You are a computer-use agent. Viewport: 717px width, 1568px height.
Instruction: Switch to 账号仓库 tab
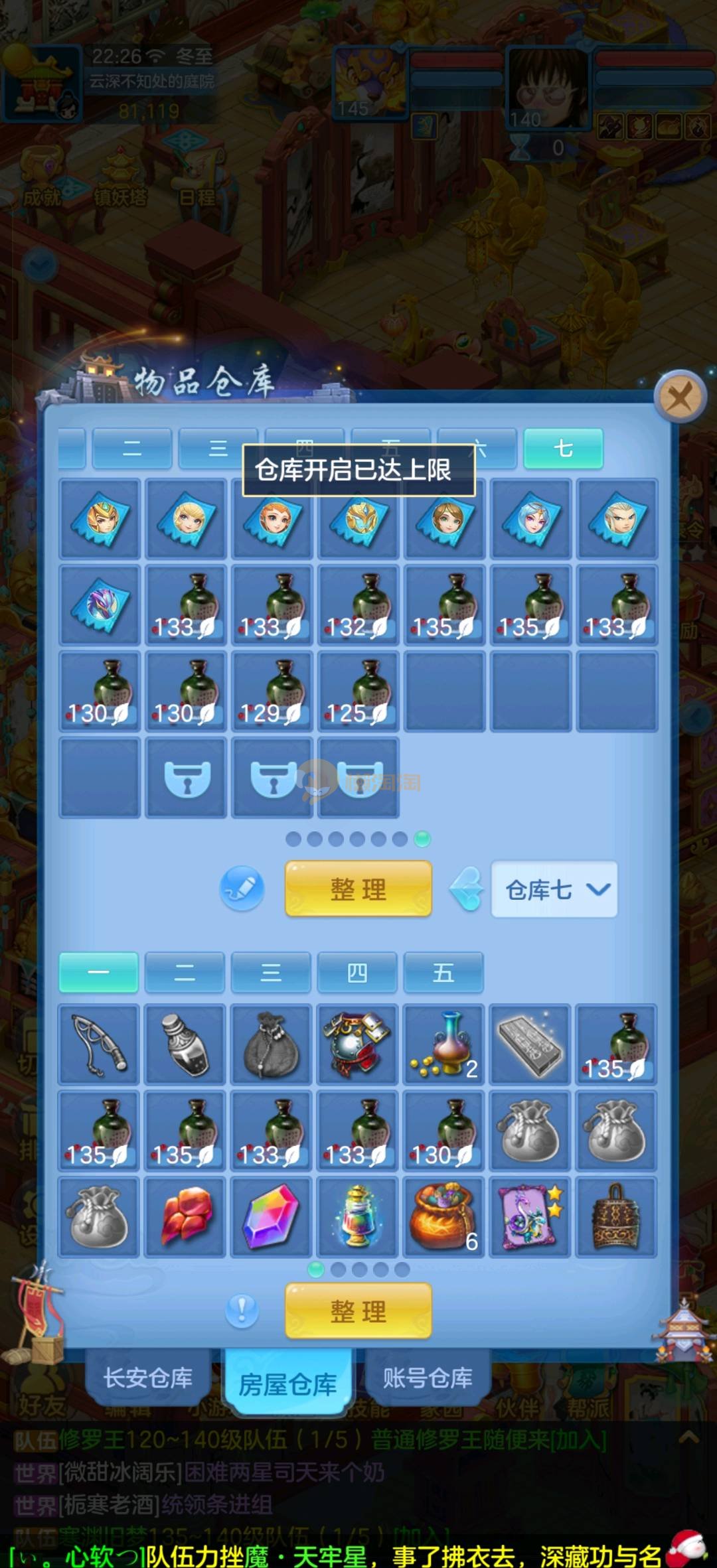428,1378
